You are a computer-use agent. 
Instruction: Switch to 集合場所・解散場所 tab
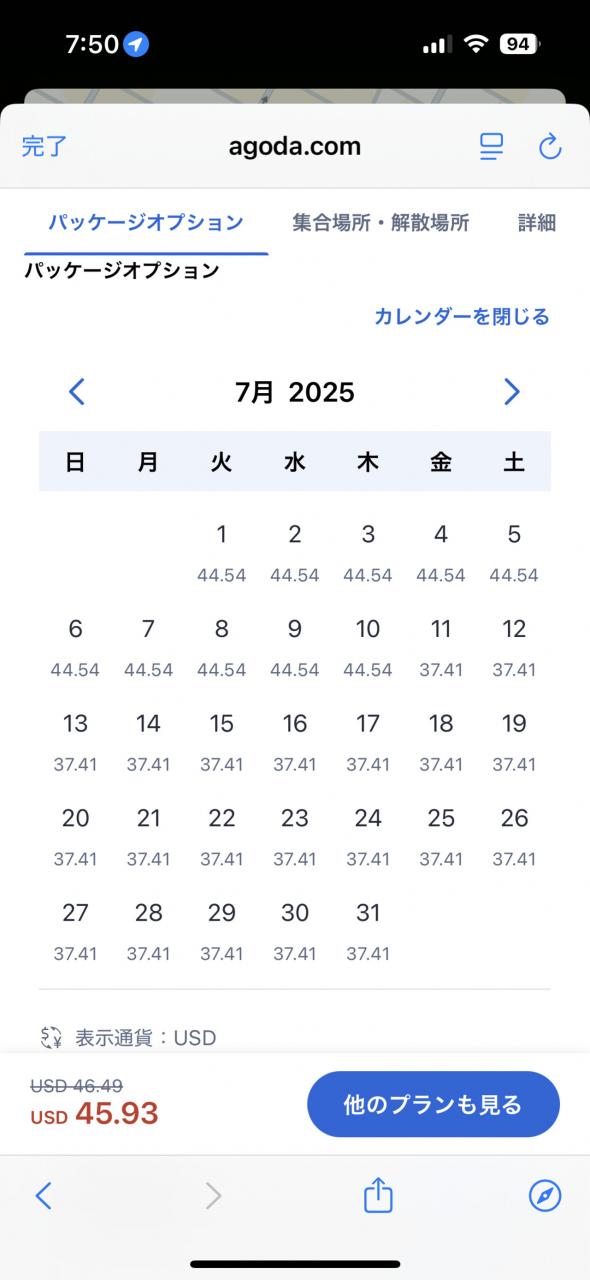pyautogui.click(x=381, y=223)
